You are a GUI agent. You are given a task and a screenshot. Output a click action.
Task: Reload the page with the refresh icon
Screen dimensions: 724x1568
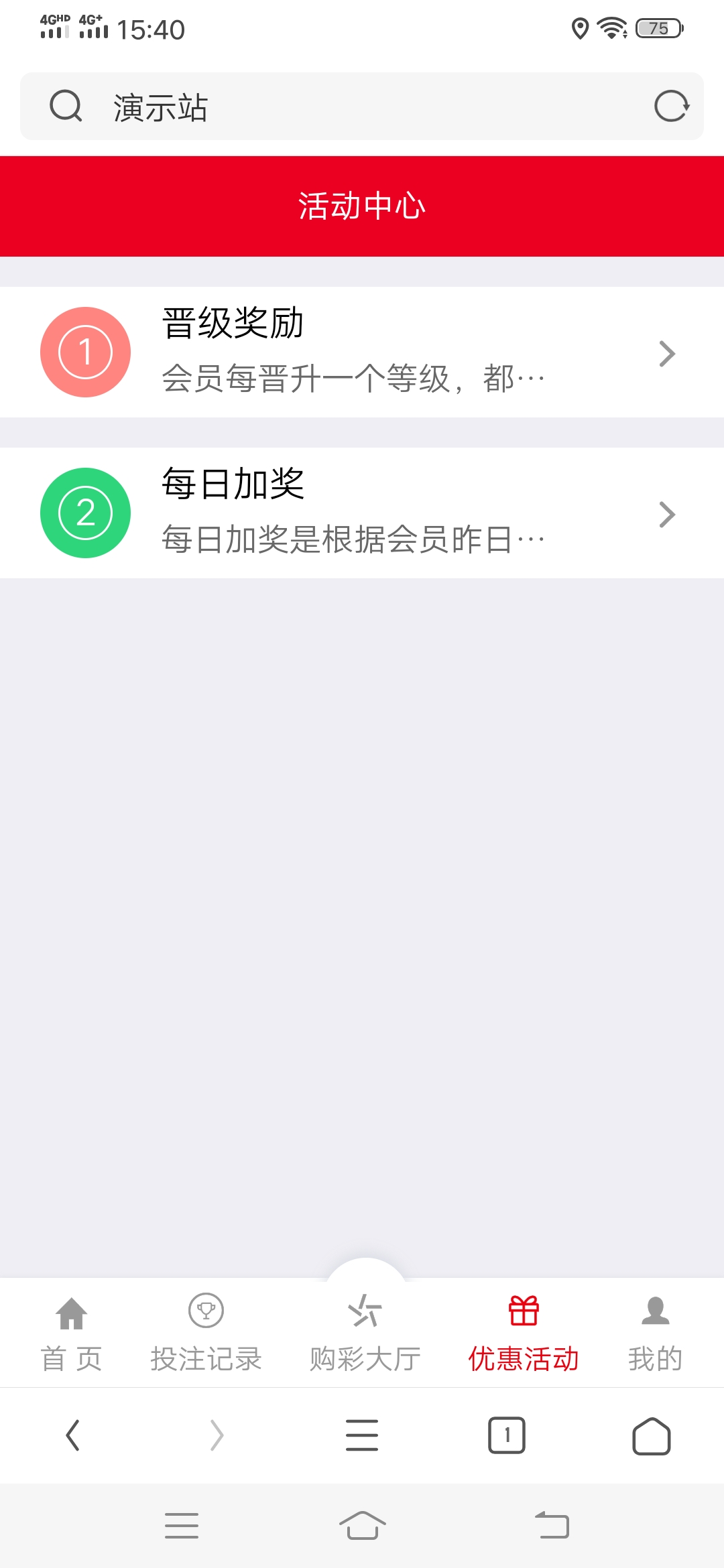point(671,107)
